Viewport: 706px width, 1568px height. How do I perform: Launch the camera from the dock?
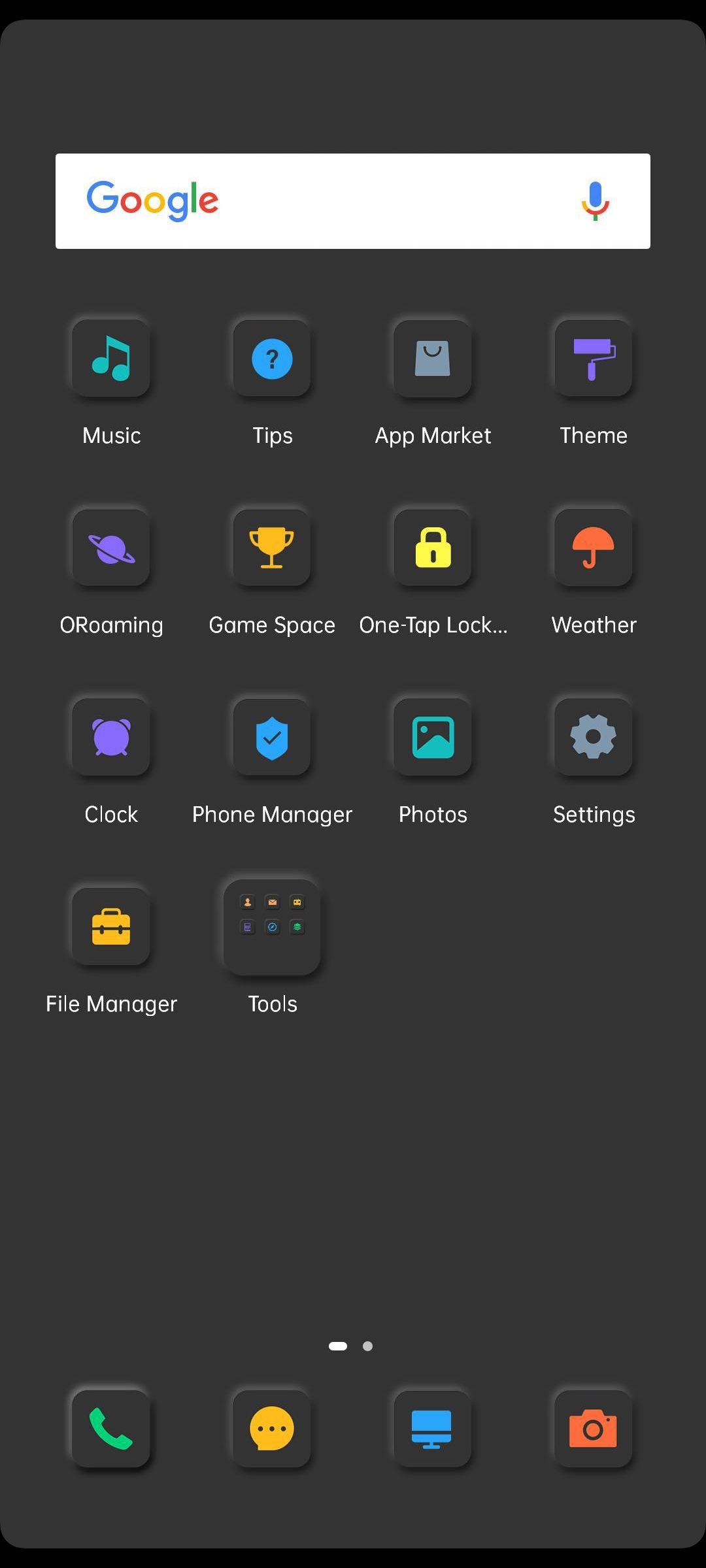tap(594, 1429)
